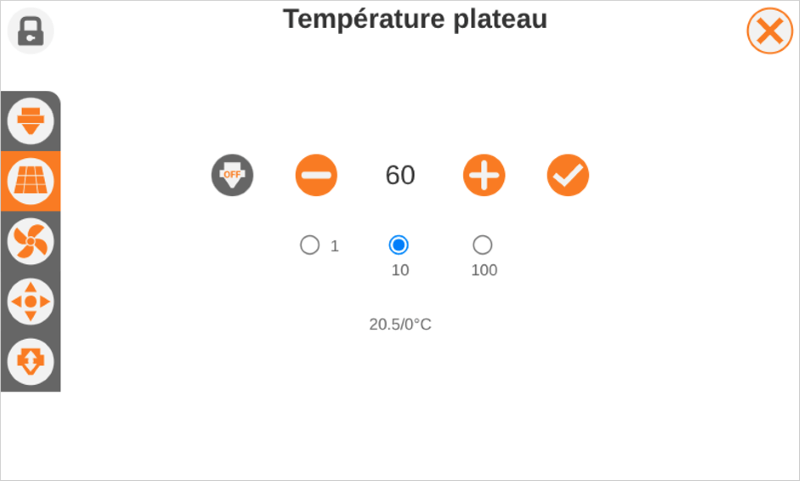Select the heated bed tab
This screenshot has width=800, height=481.
30,181
